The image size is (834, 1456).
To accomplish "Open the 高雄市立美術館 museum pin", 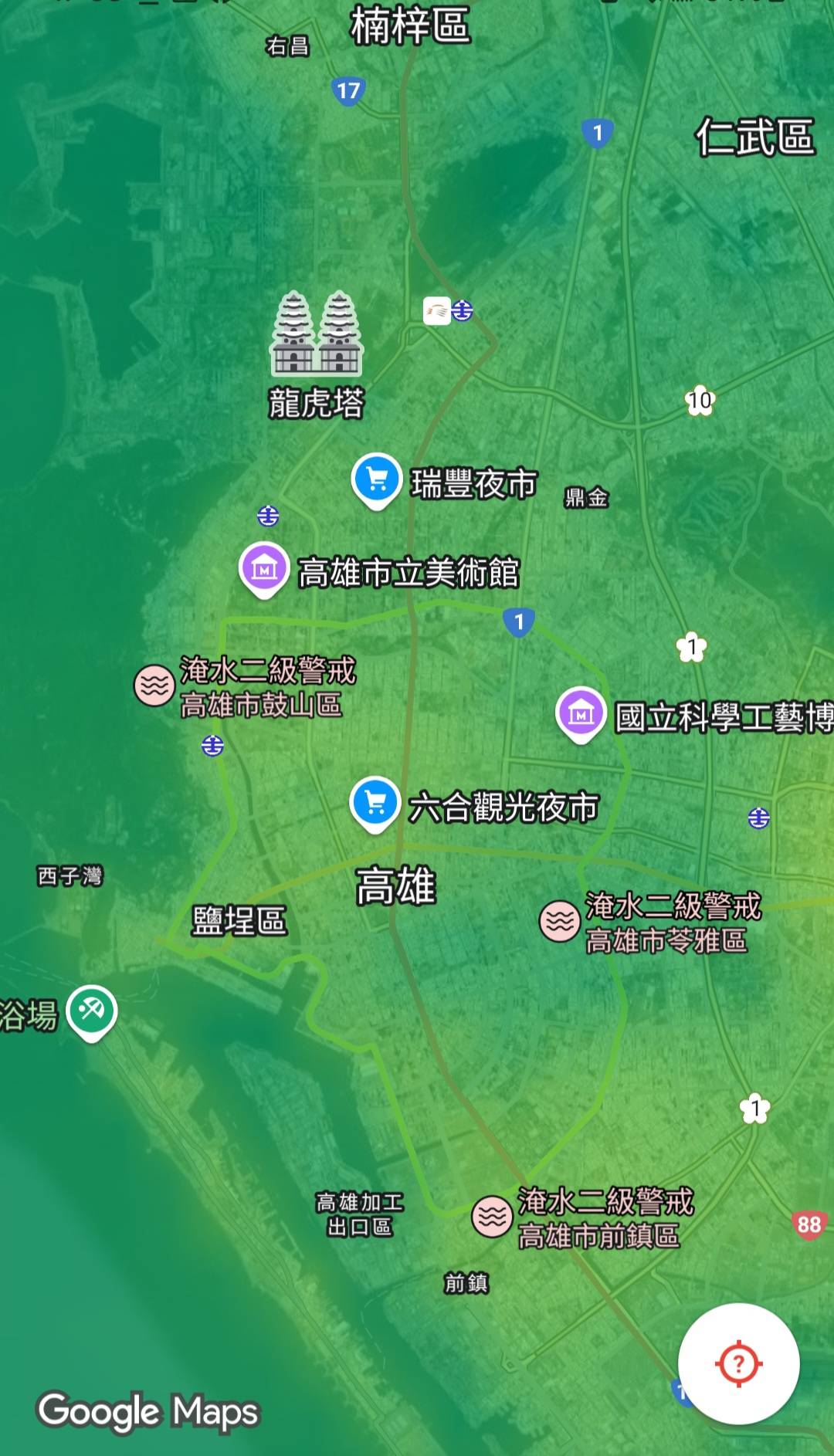I will click(x=264, y=571).
